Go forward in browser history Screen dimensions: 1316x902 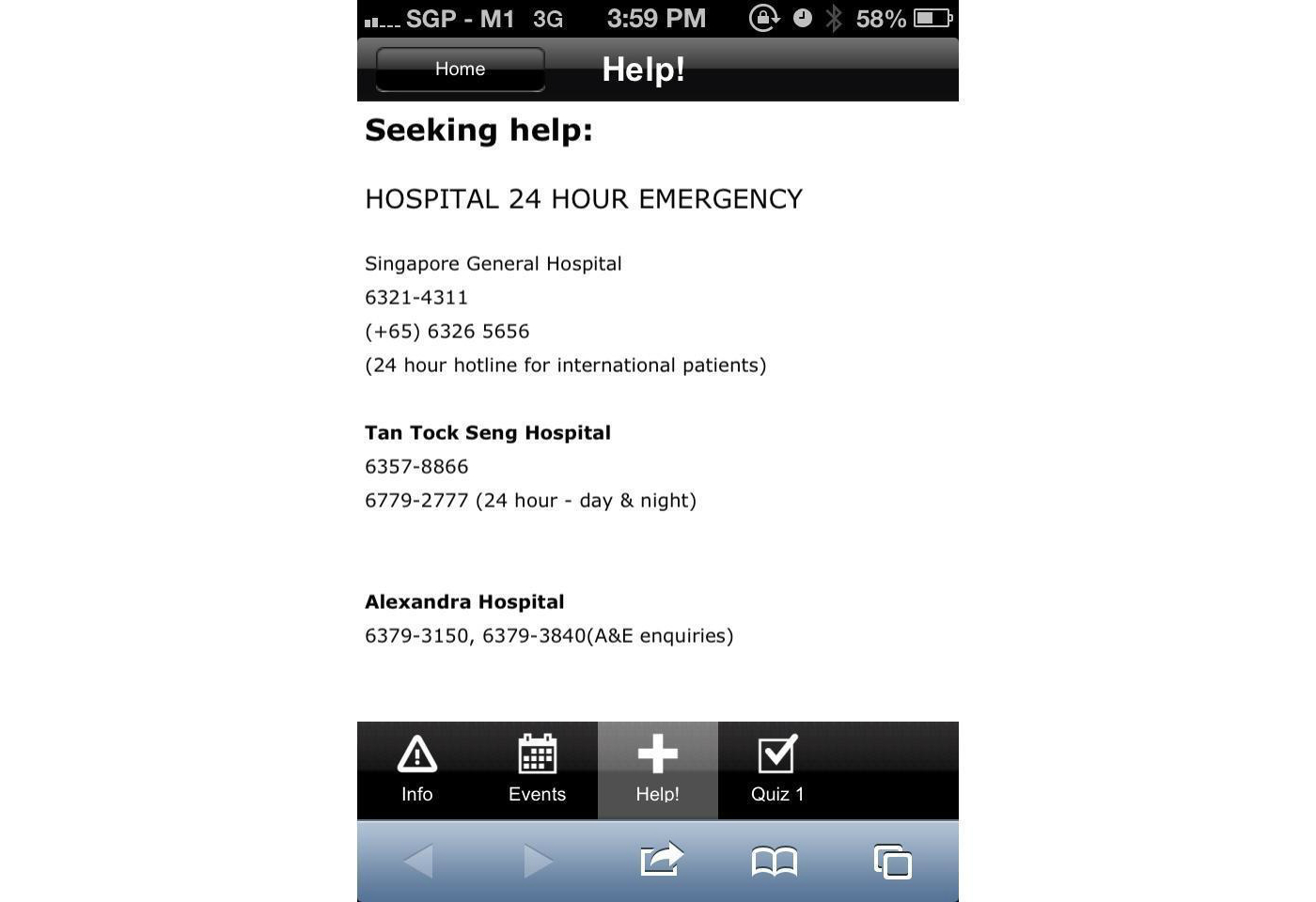click(x=538, y=861)
